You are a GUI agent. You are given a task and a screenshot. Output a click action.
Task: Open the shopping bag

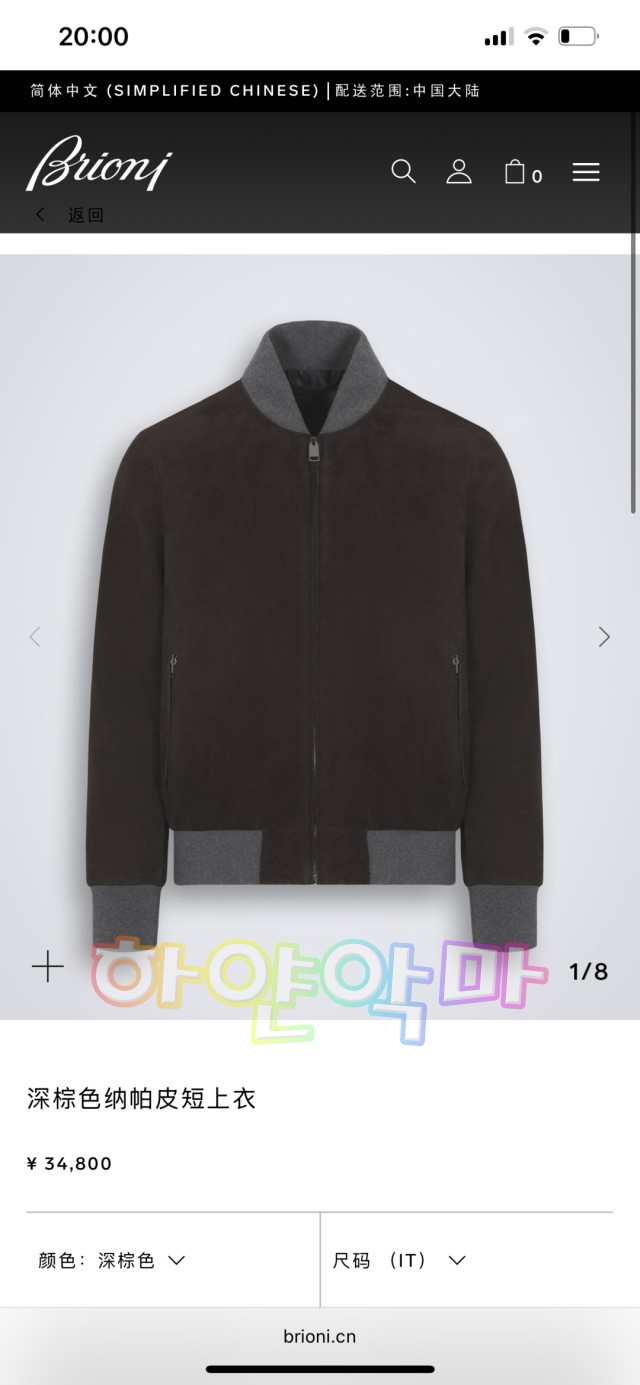521,173
